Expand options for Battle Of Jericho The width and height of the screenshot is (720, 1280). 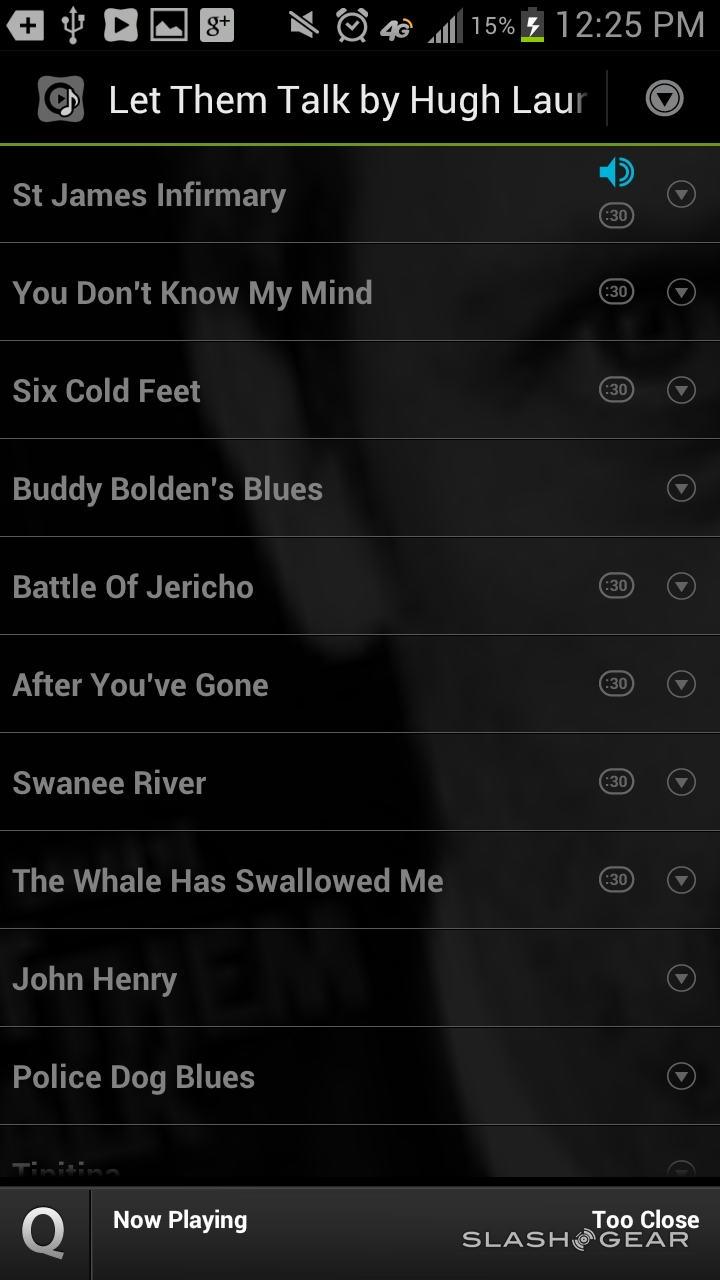(681, 586)
